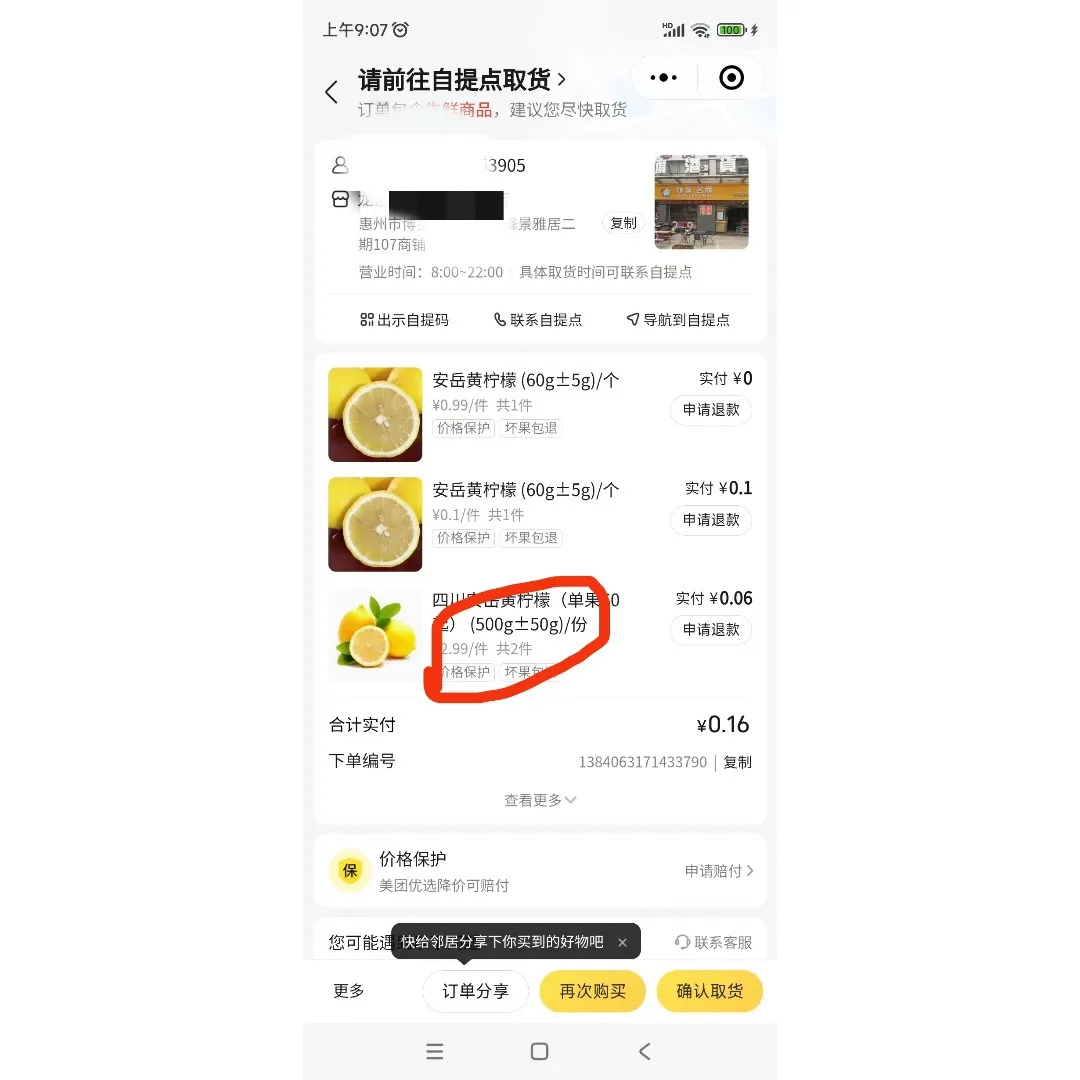Expand 查看更多 order details
This screenshot has height=1080, width=1080.
click(540, 800)
